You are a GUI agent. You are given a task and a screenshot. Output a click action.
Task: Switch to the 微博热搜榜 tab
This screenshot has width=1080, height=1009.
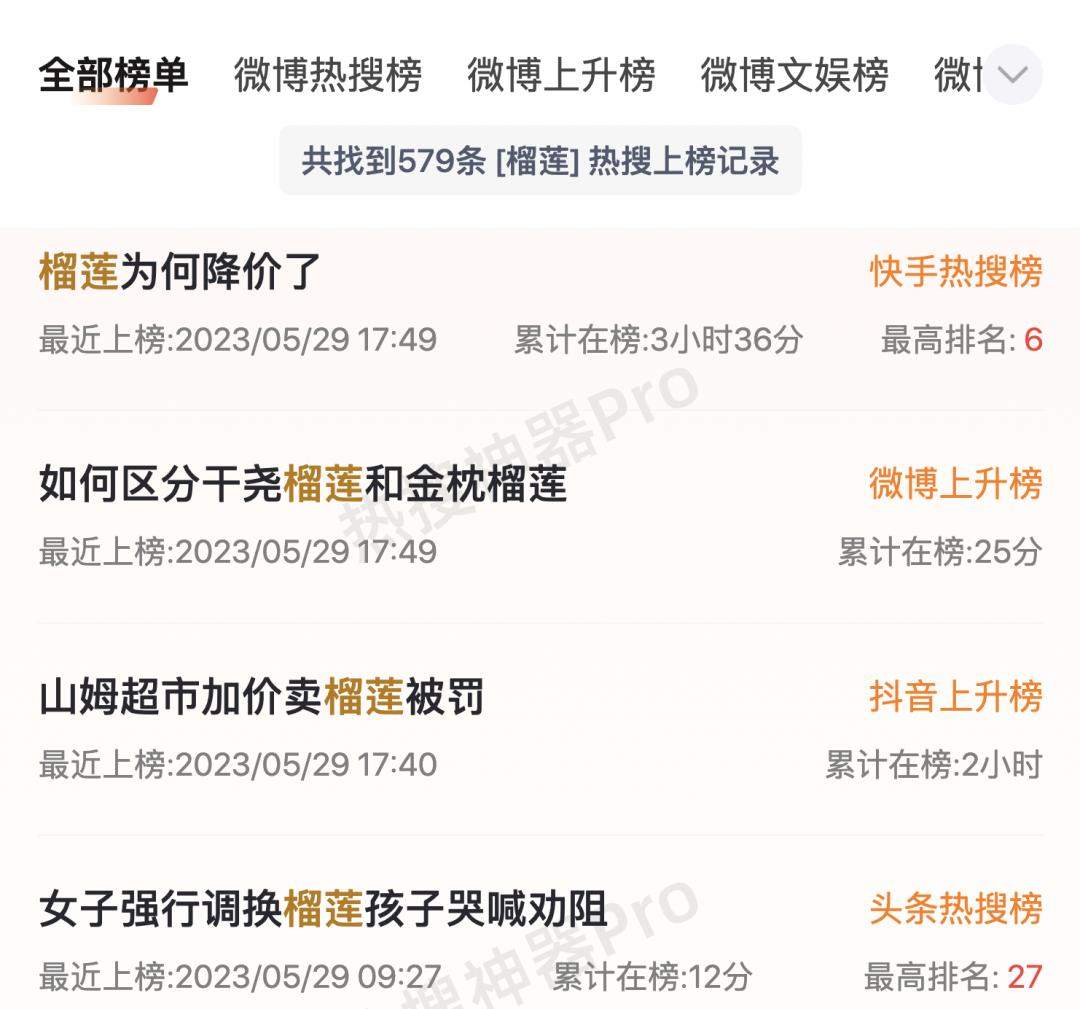tap(328, 75)
